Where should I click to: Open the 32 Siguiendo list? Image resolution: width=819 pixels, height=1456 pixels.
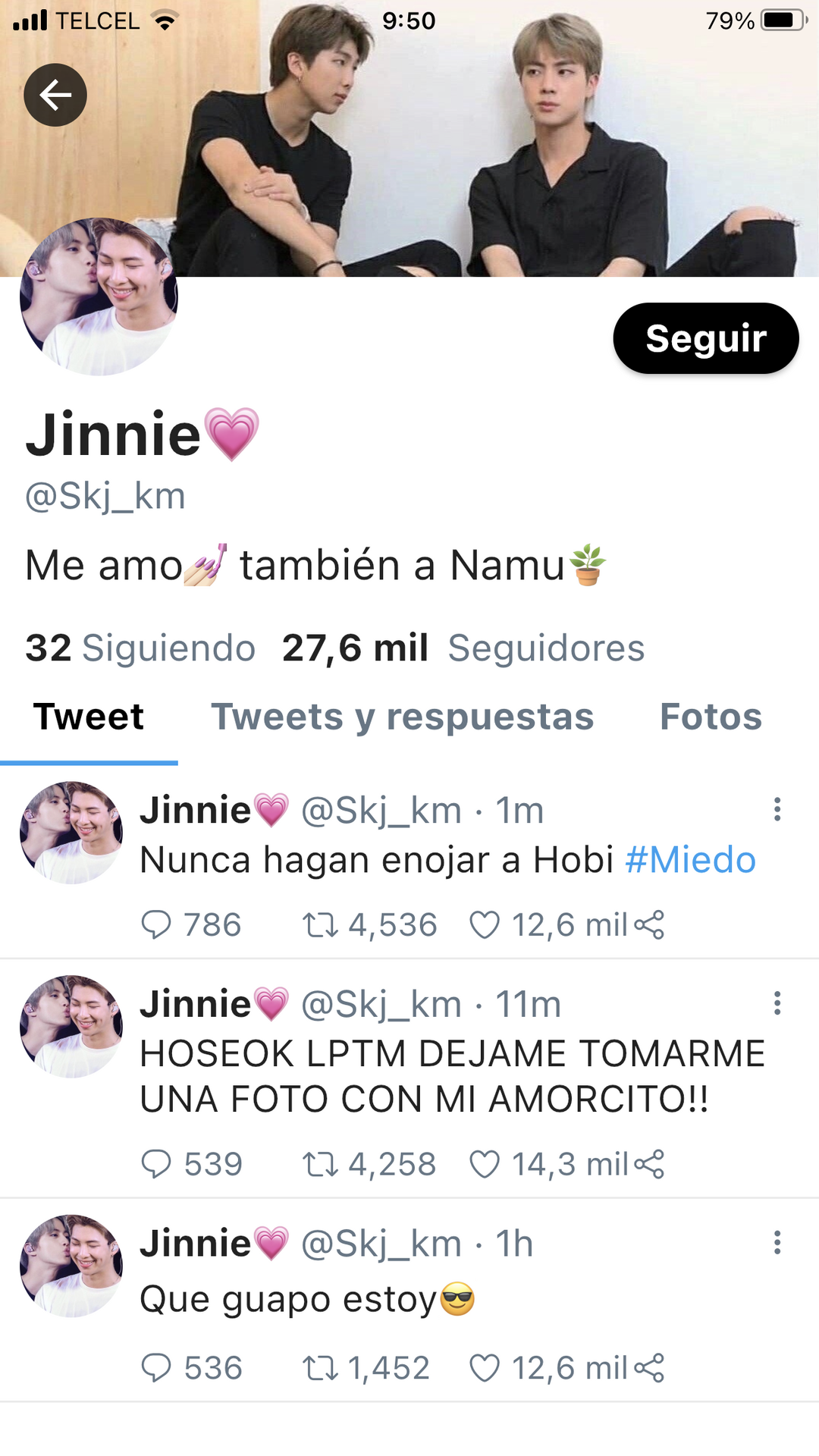(140, 648)
